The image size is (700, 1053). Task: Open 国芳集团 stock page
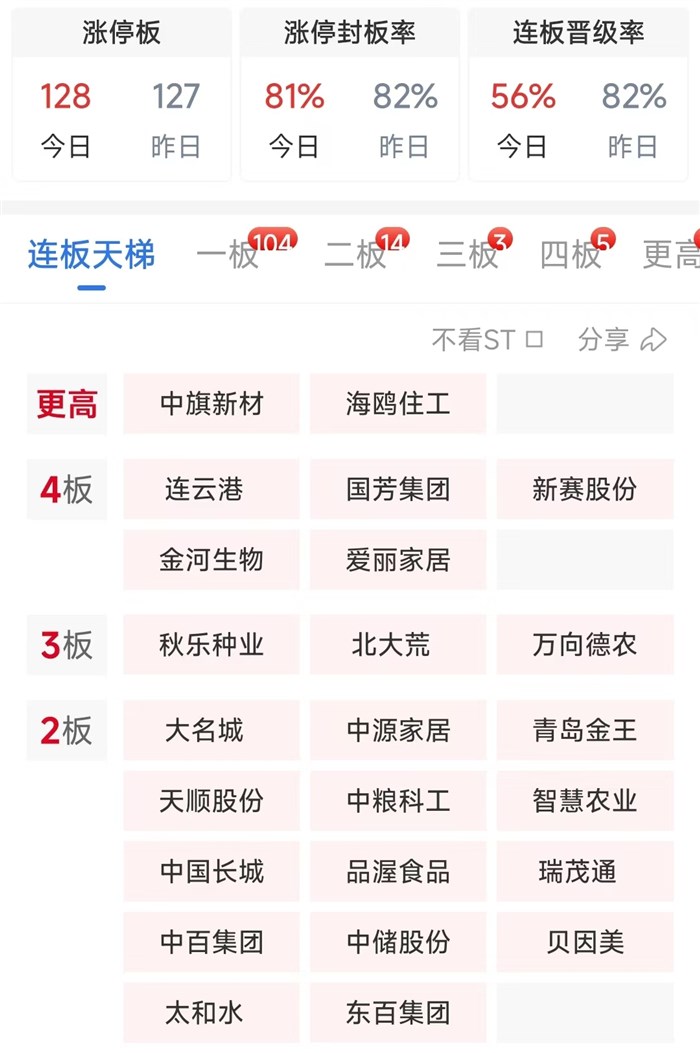tap(398, 489)
